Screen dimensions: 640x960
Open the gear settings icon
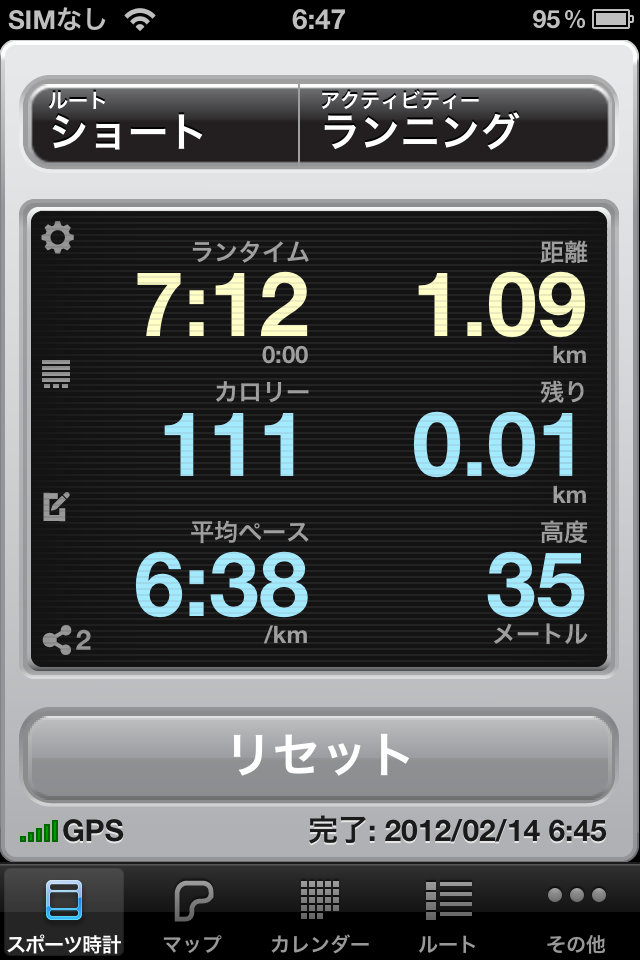point(58,238)
